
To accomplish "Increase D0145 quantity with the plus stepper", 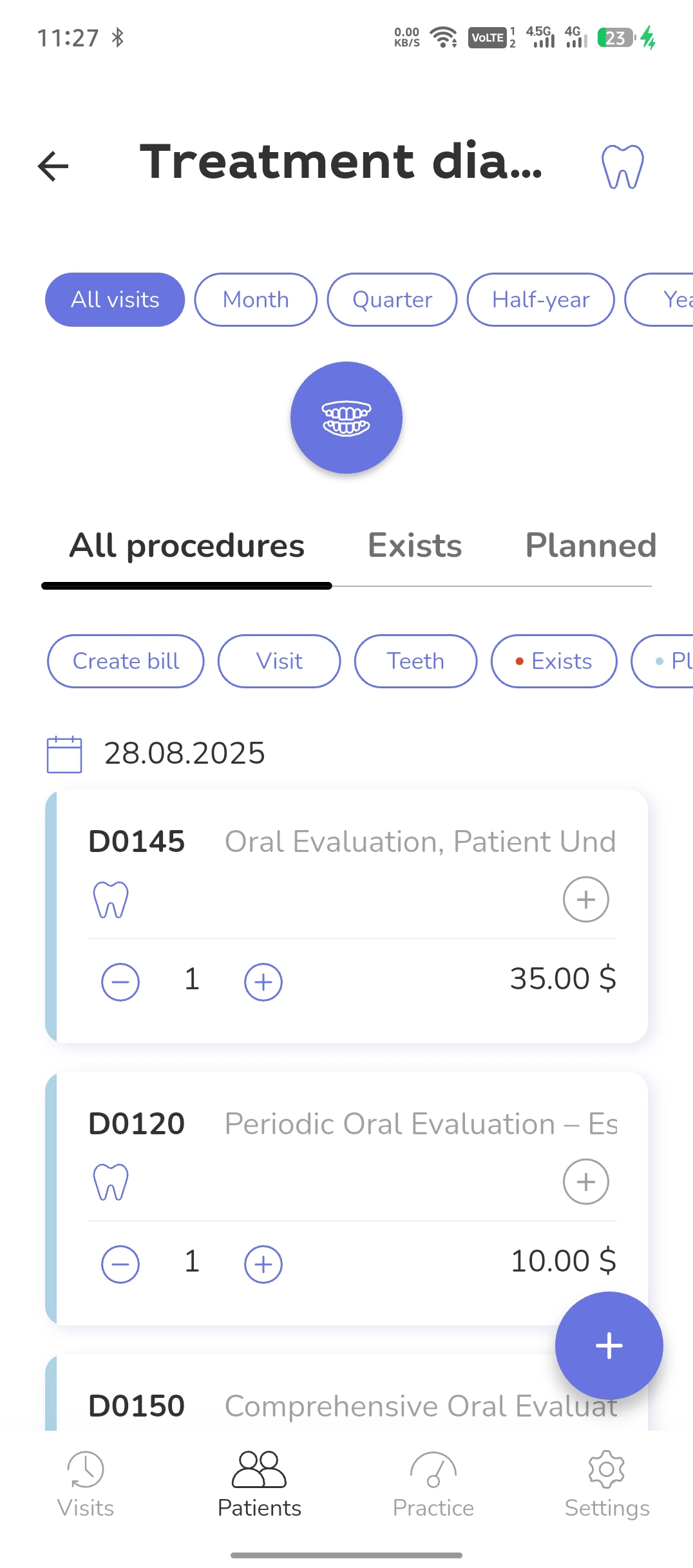I will [263, 981].
